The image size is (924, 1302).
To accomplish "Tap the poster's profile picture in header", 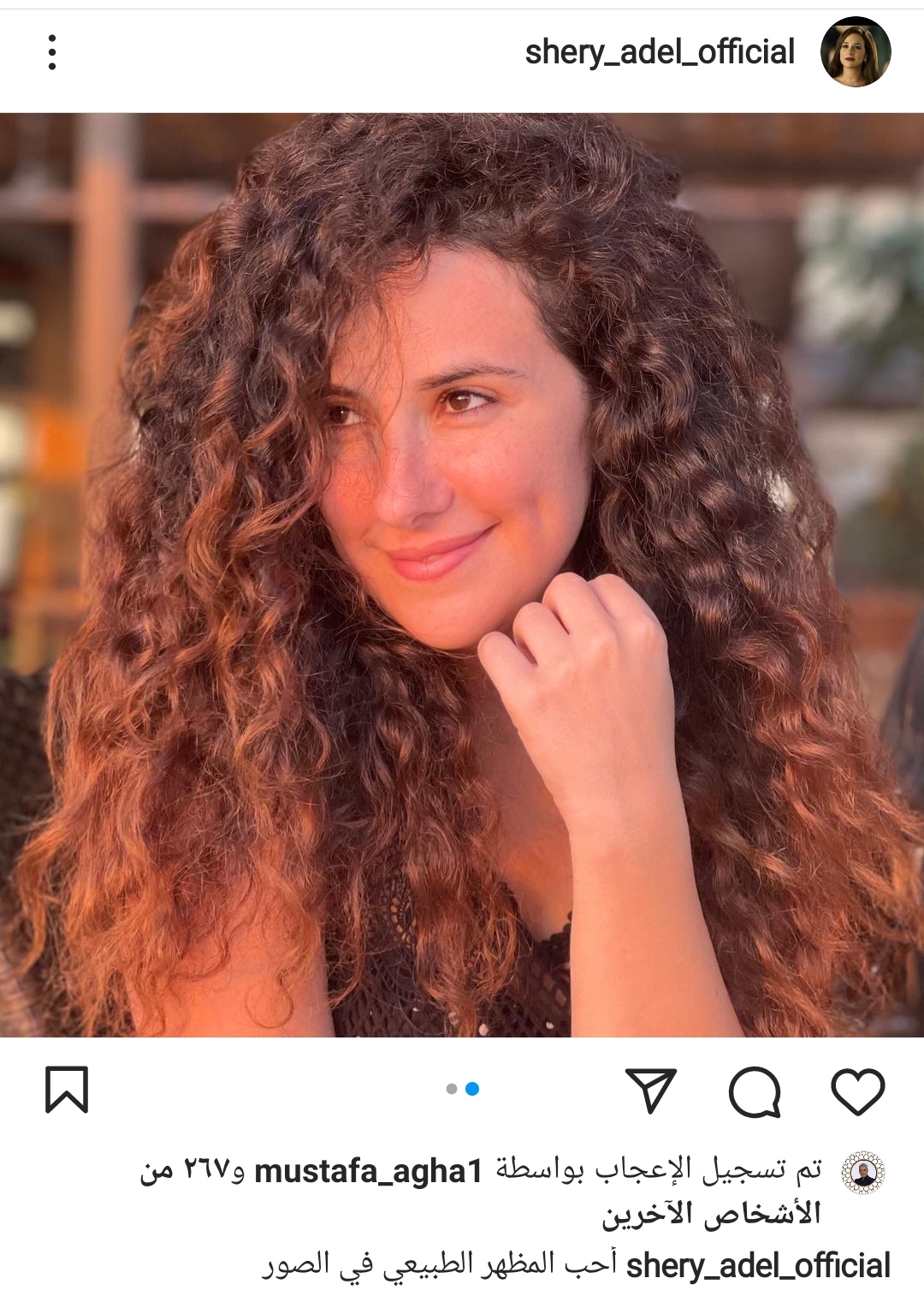I will 855,52.
